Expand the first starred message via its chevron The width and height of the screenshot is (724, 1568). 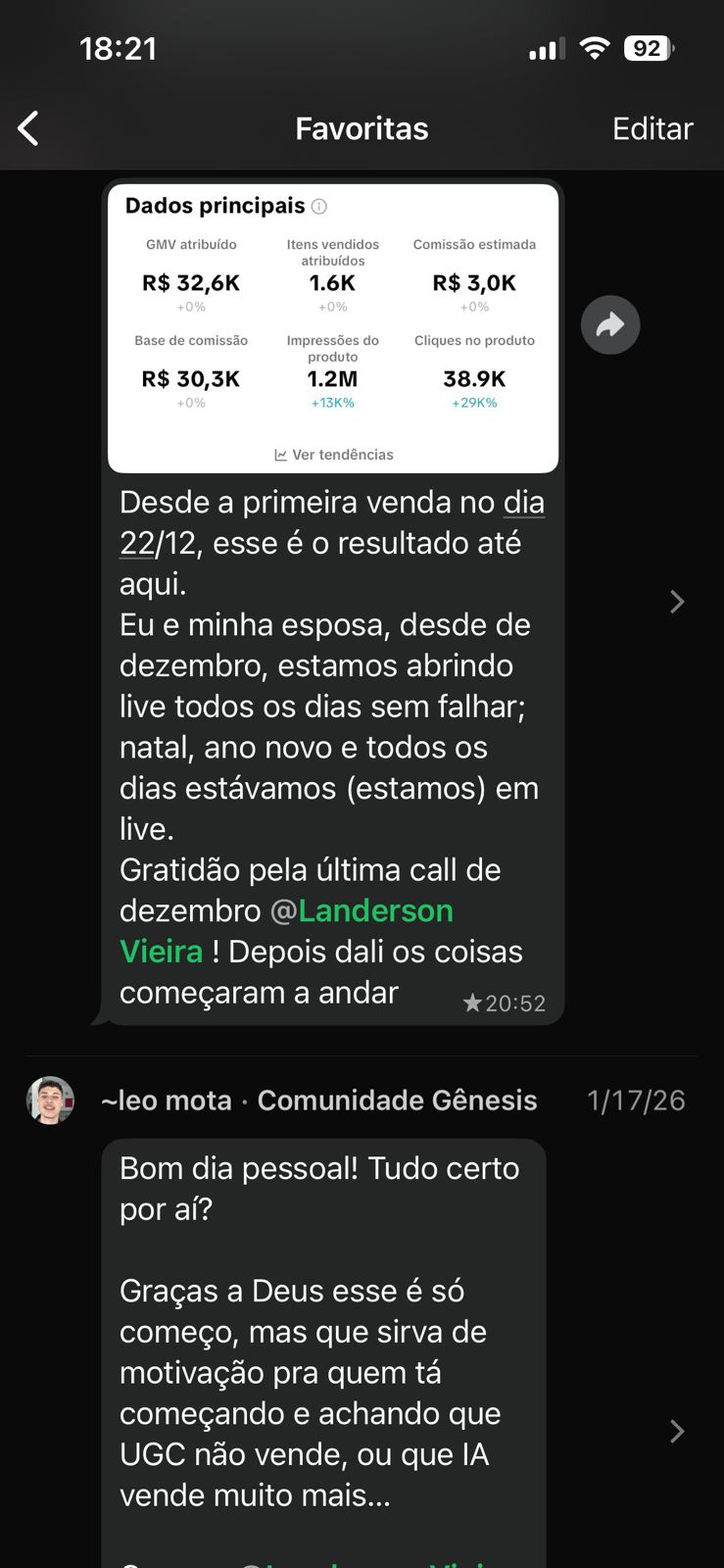(677, 602)
